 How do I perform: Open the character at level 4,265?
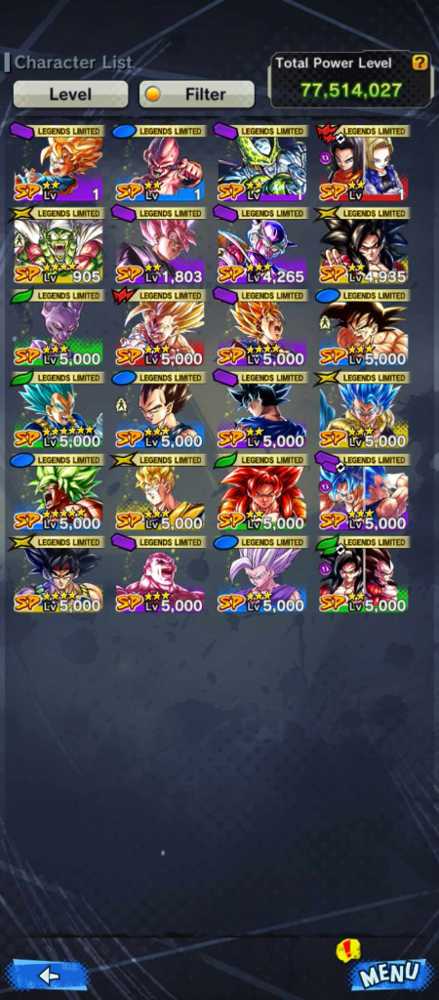click(262, 246)
